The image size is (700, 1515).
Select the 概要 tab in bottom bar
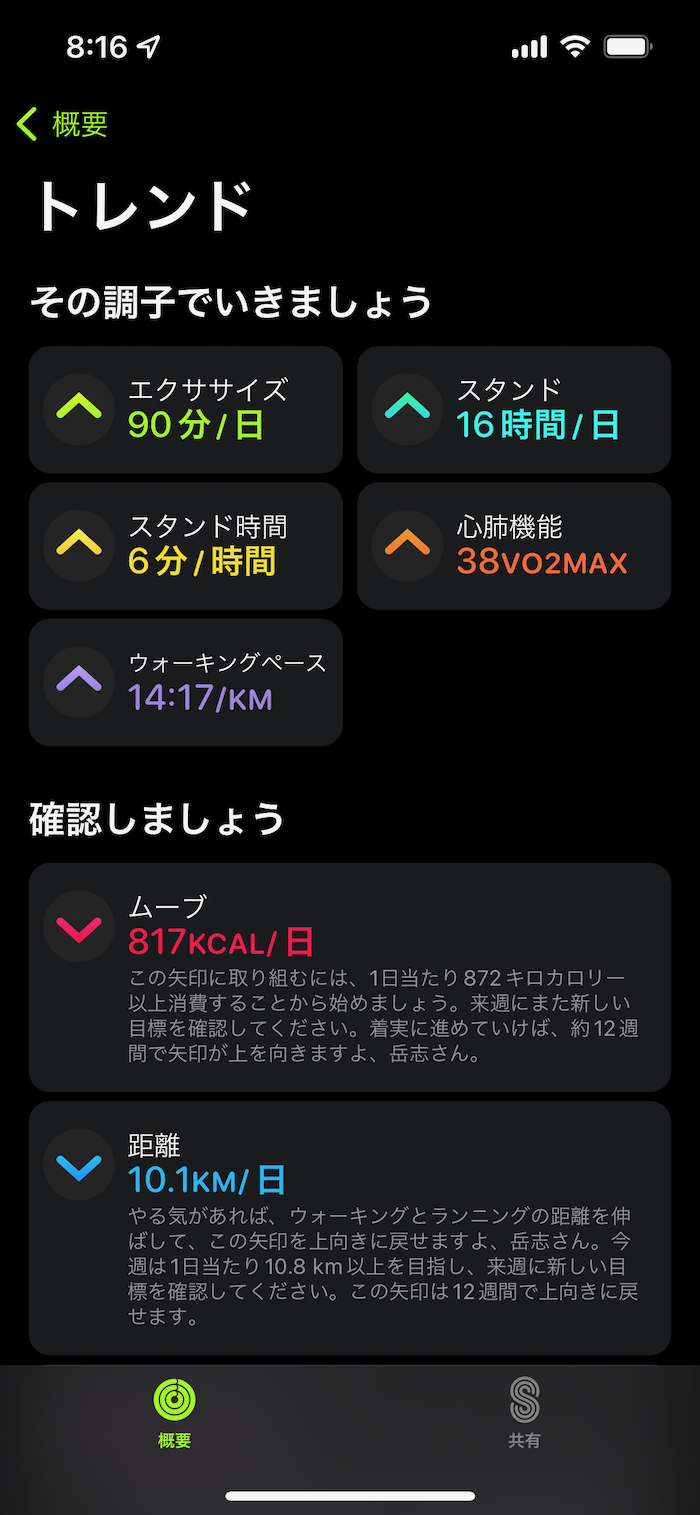175,1412
